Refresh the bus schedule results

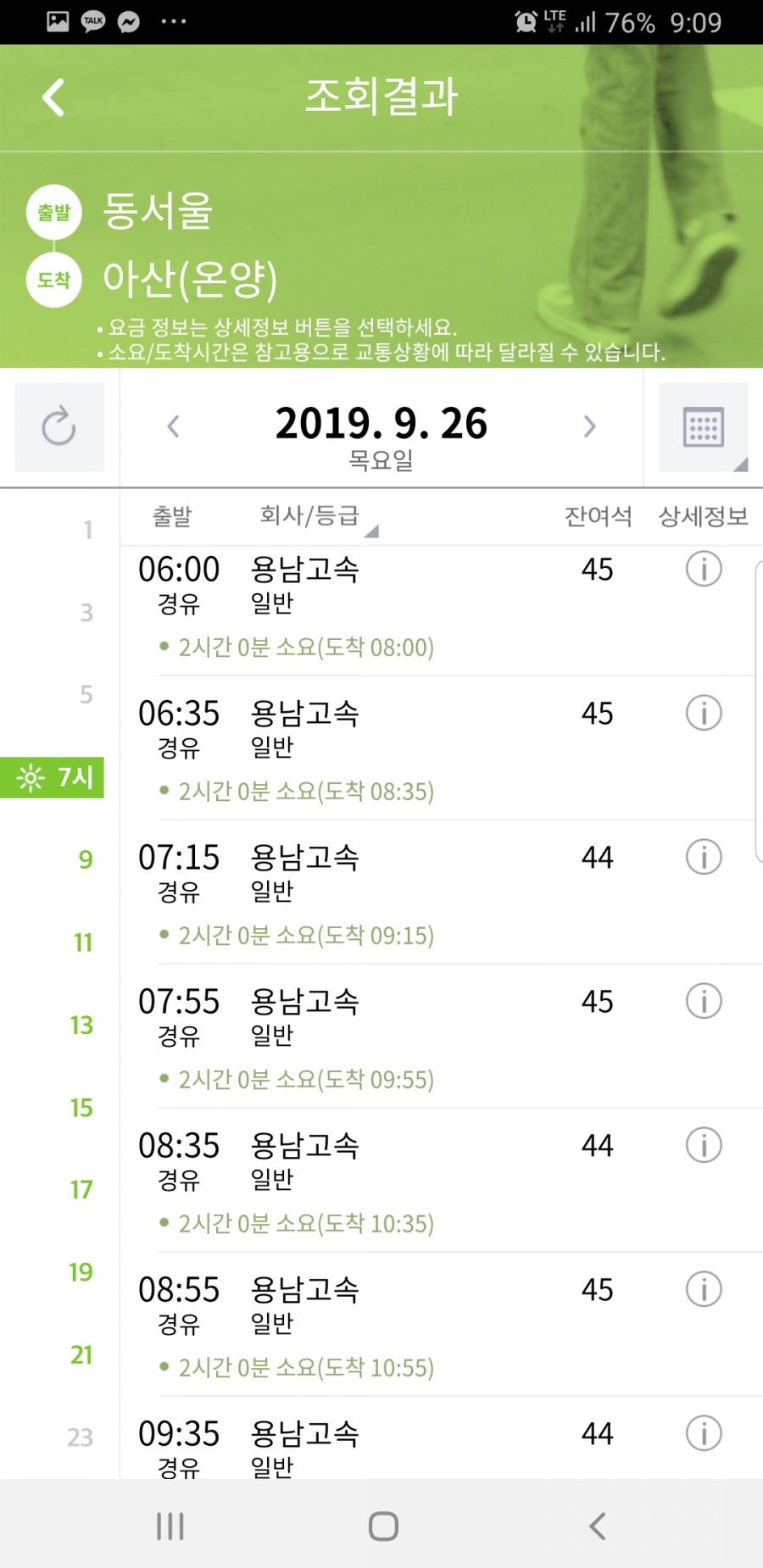(59, 426)
